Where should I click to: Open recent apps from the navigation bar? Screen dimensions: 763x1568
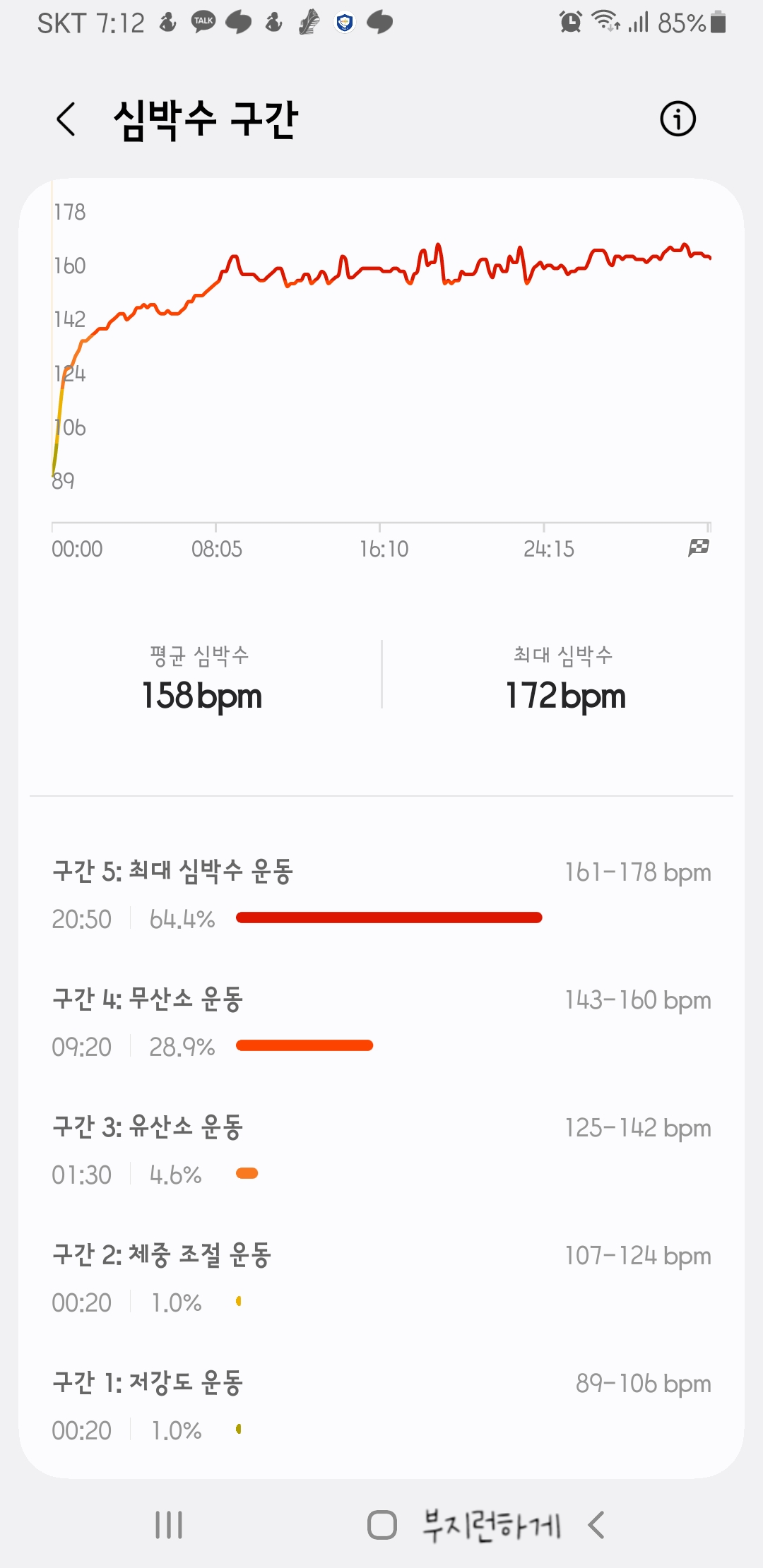coord(169,1524)
